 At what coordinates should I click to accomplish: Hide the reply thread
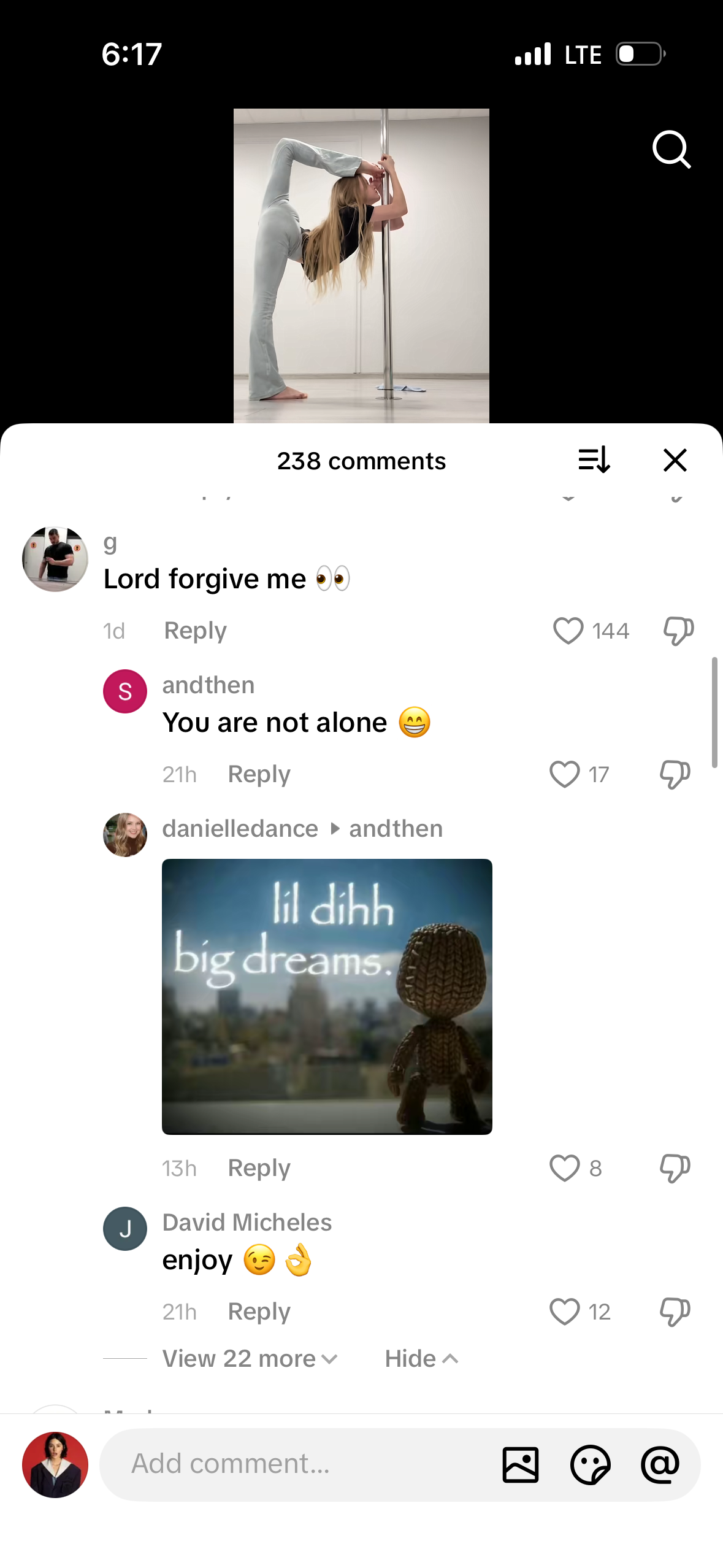coord(421,1359)
